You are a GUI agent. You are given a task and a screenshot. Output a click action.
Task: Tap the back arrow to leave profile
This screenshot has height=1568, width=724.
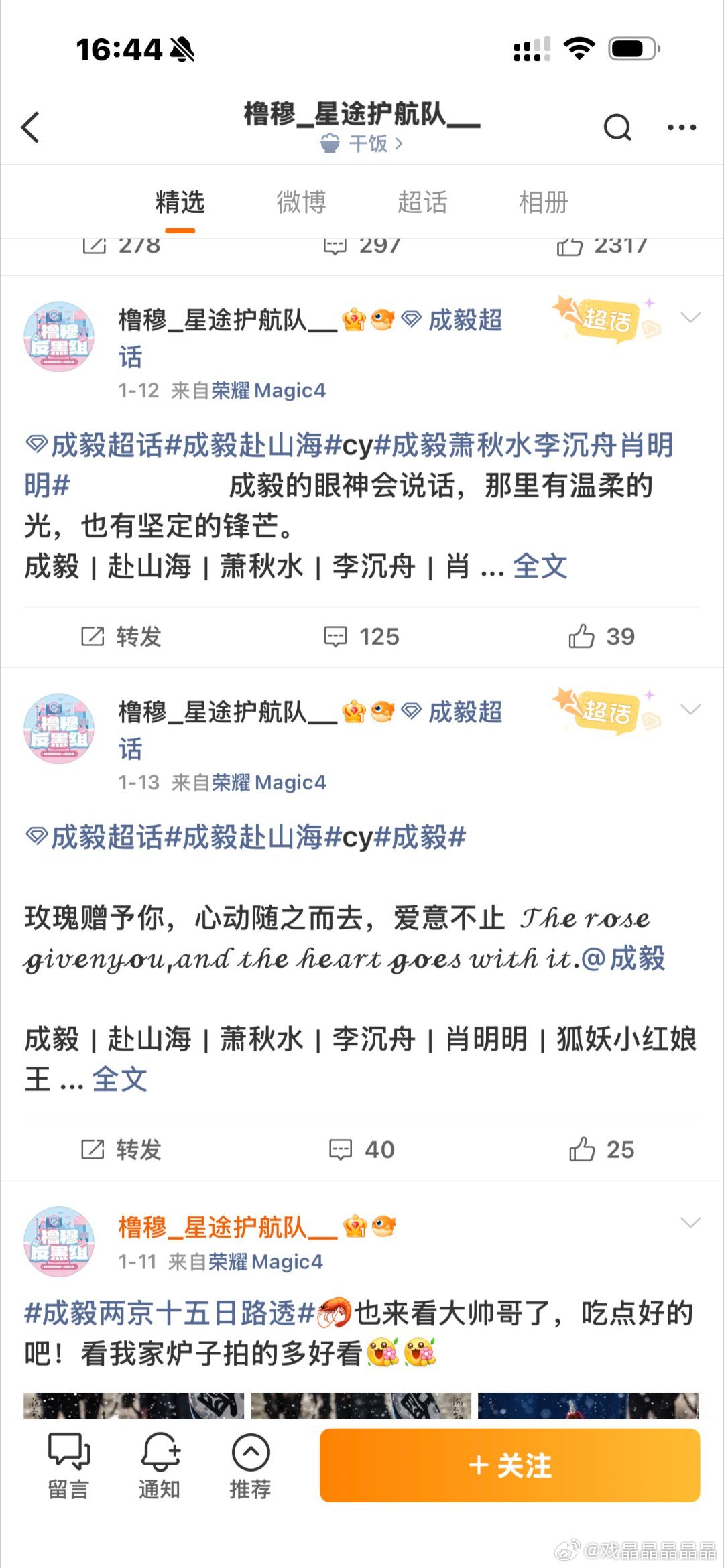[x=30, y=127]
